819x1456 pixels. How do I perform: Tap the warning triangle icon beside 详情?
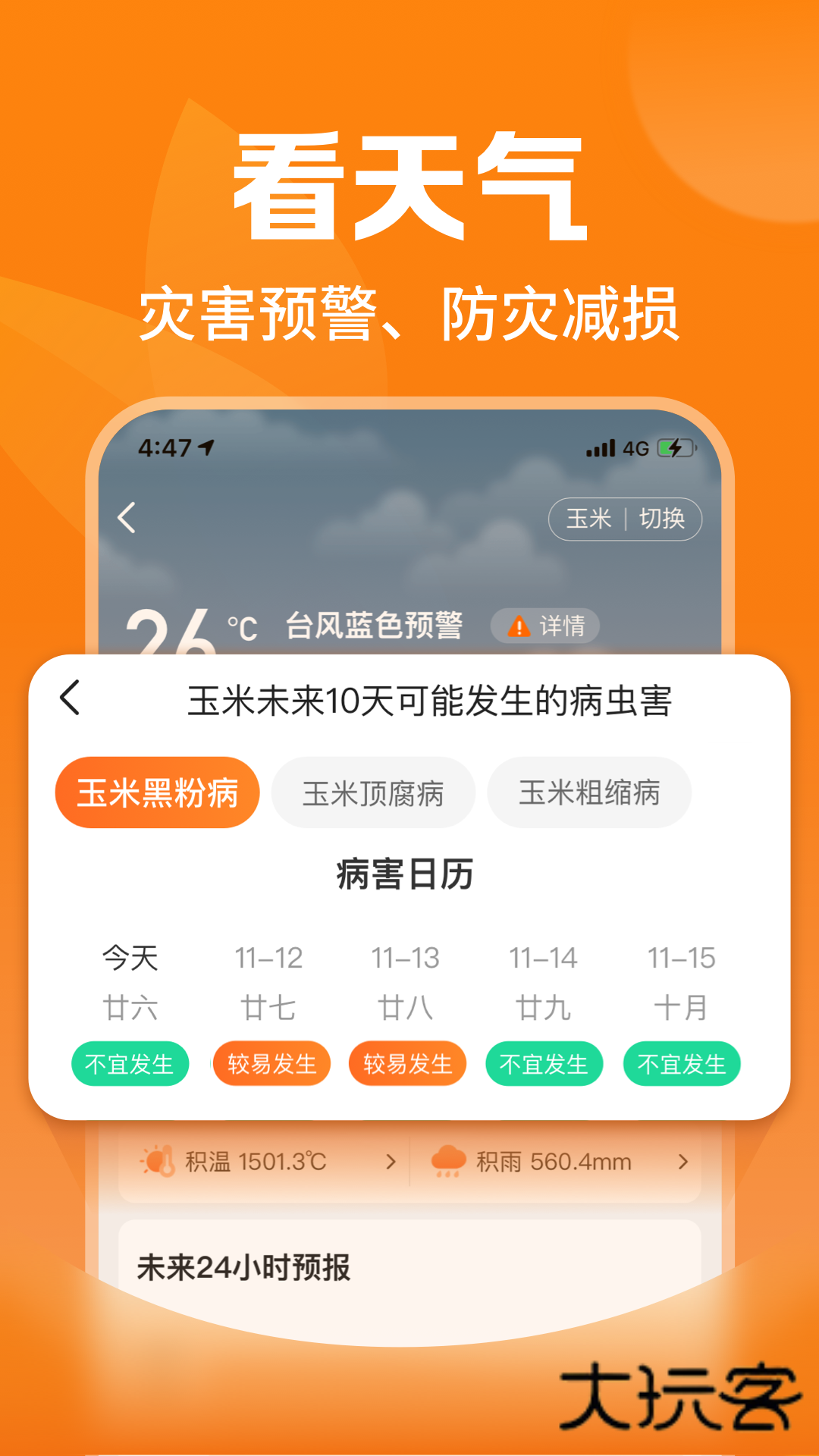coord(519,626)
